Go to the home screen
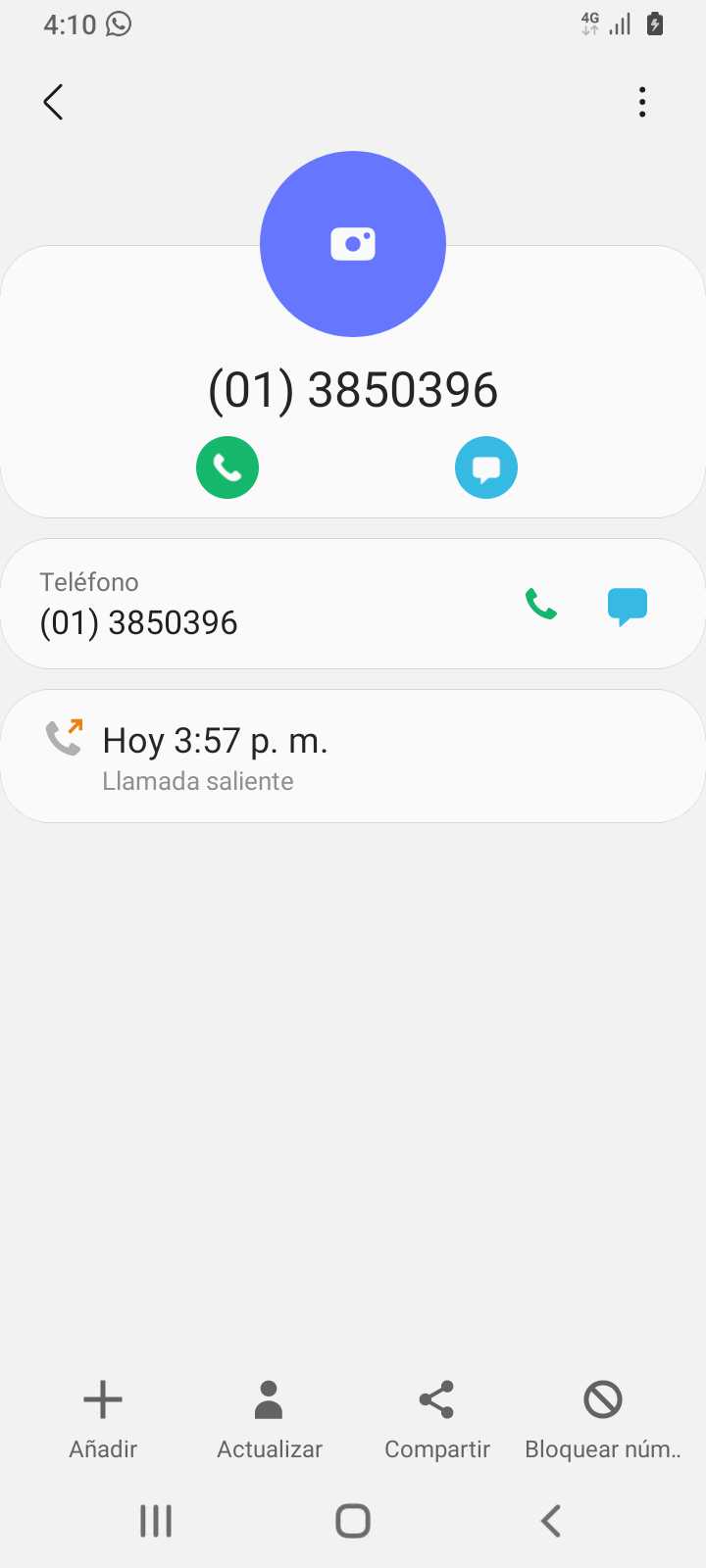The height and width of the screenshot is (1568, 706). [353, 1521]
